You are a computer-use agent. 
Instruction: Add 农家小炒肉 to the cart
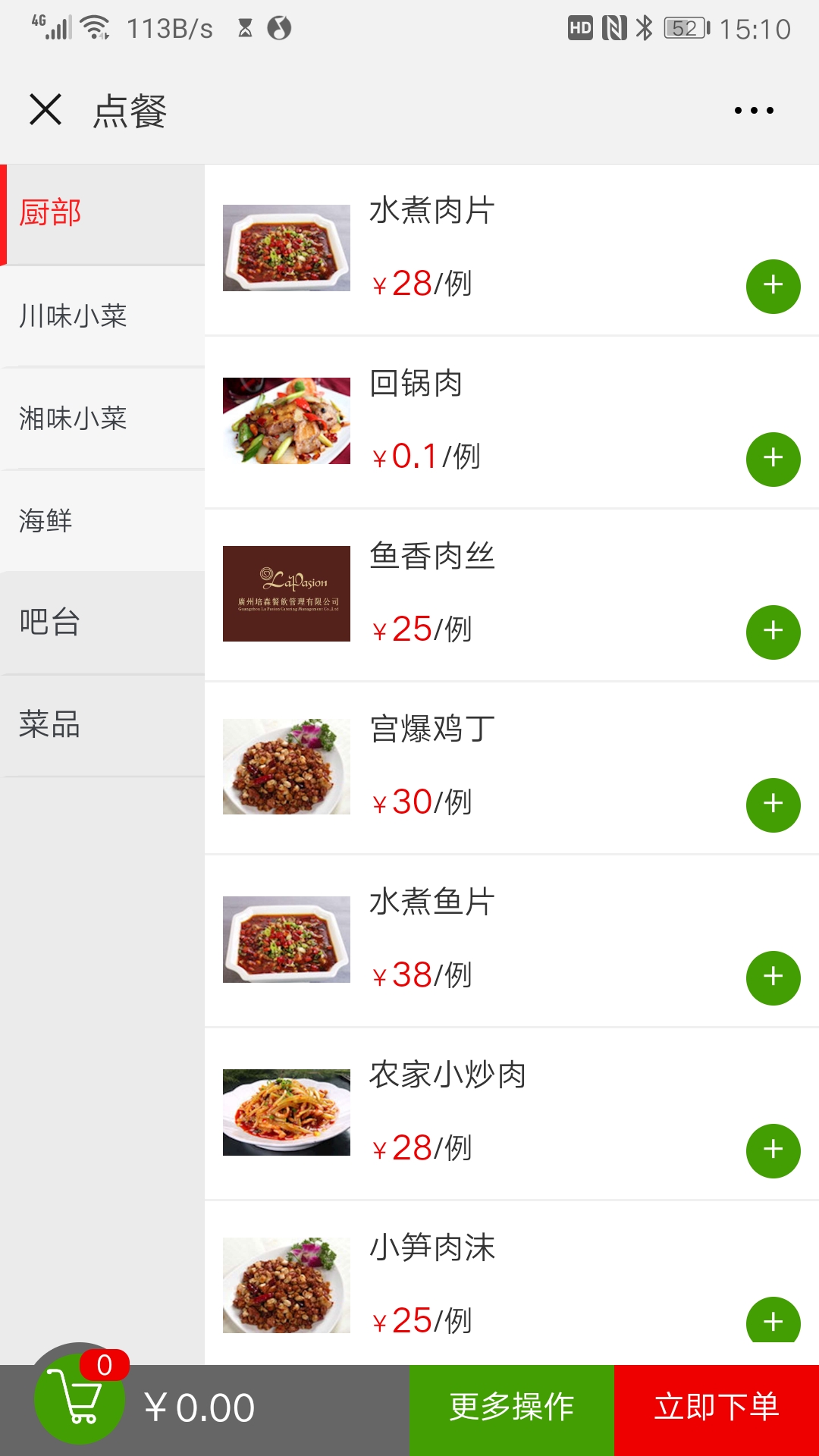[x=773, y=1150]
